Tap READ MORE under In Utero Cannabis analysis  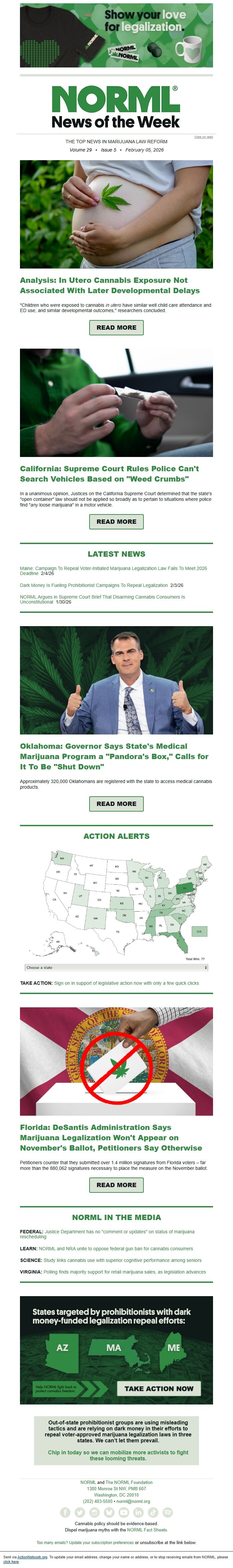(116, 327)
